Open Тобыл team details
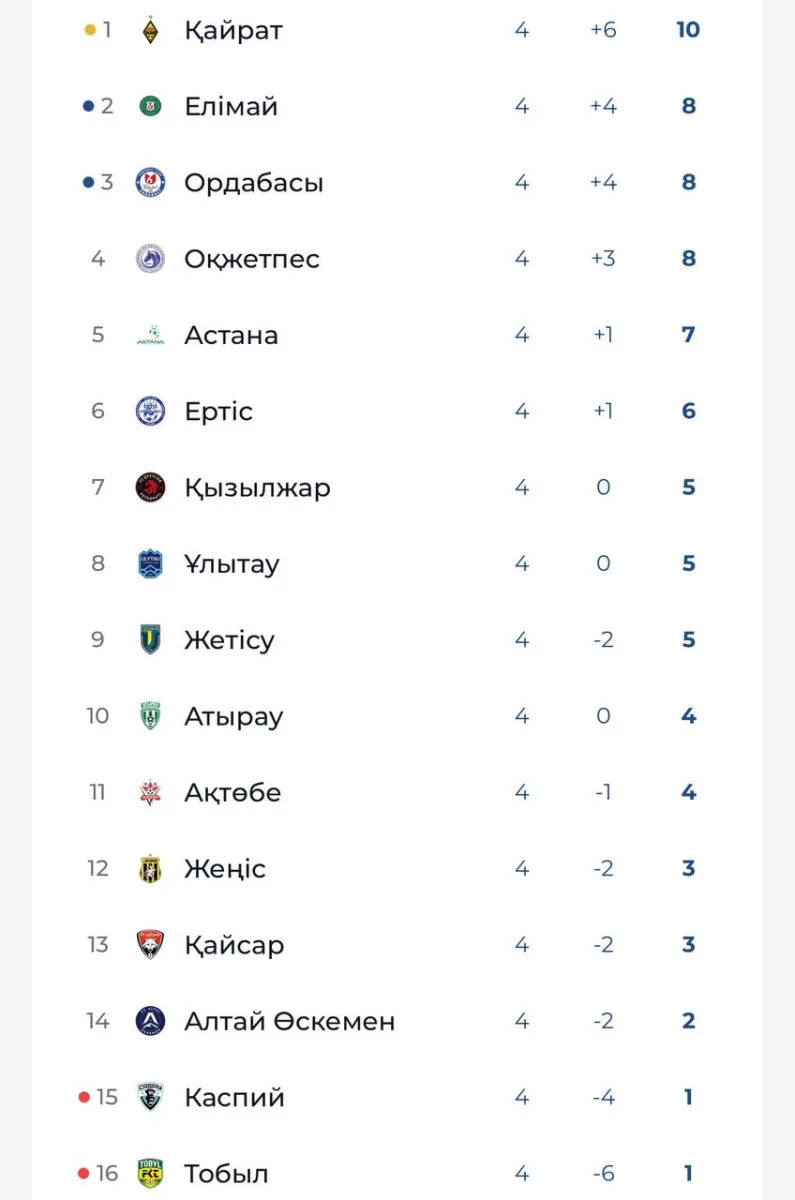 226,1174
